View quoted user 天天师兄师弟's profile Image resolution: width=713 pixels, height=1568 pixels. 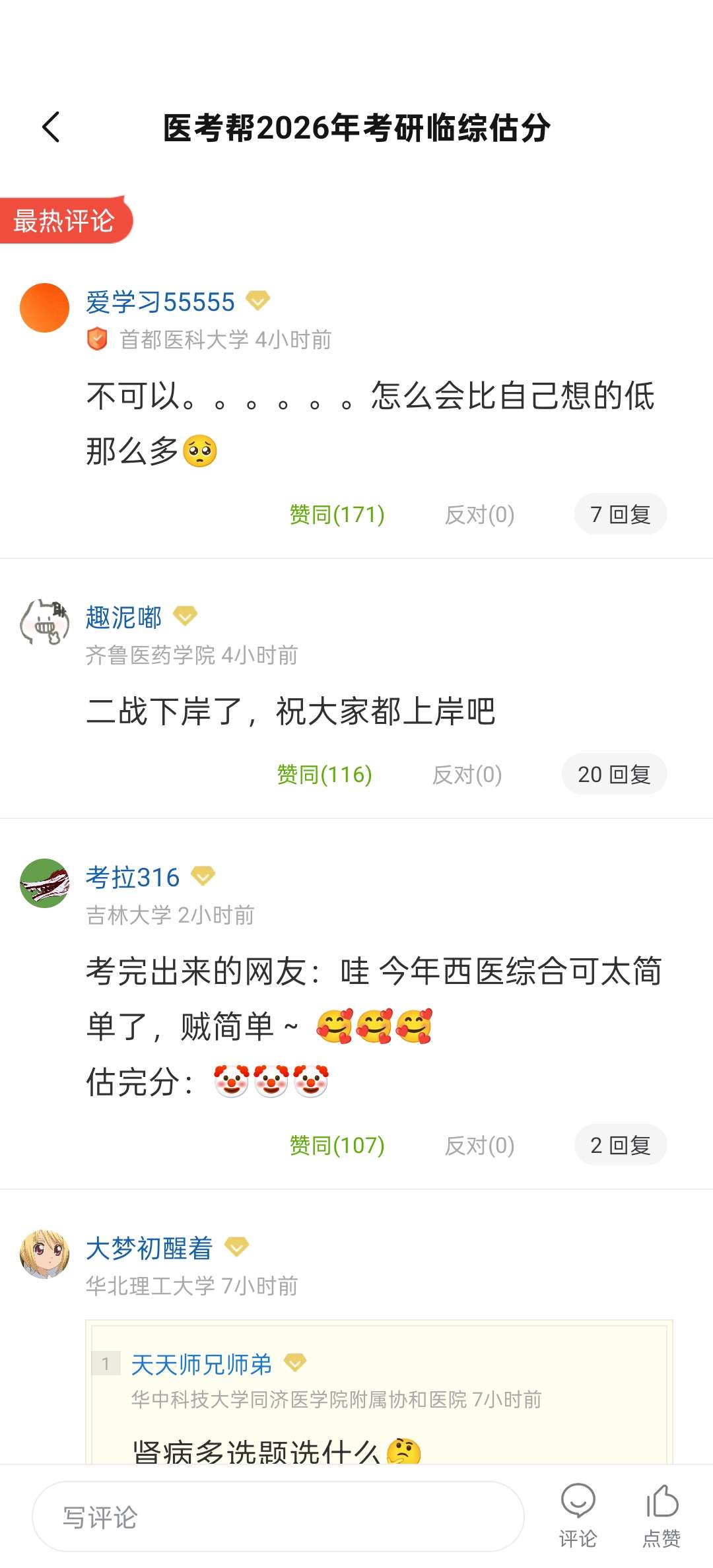click(201, 1364)
